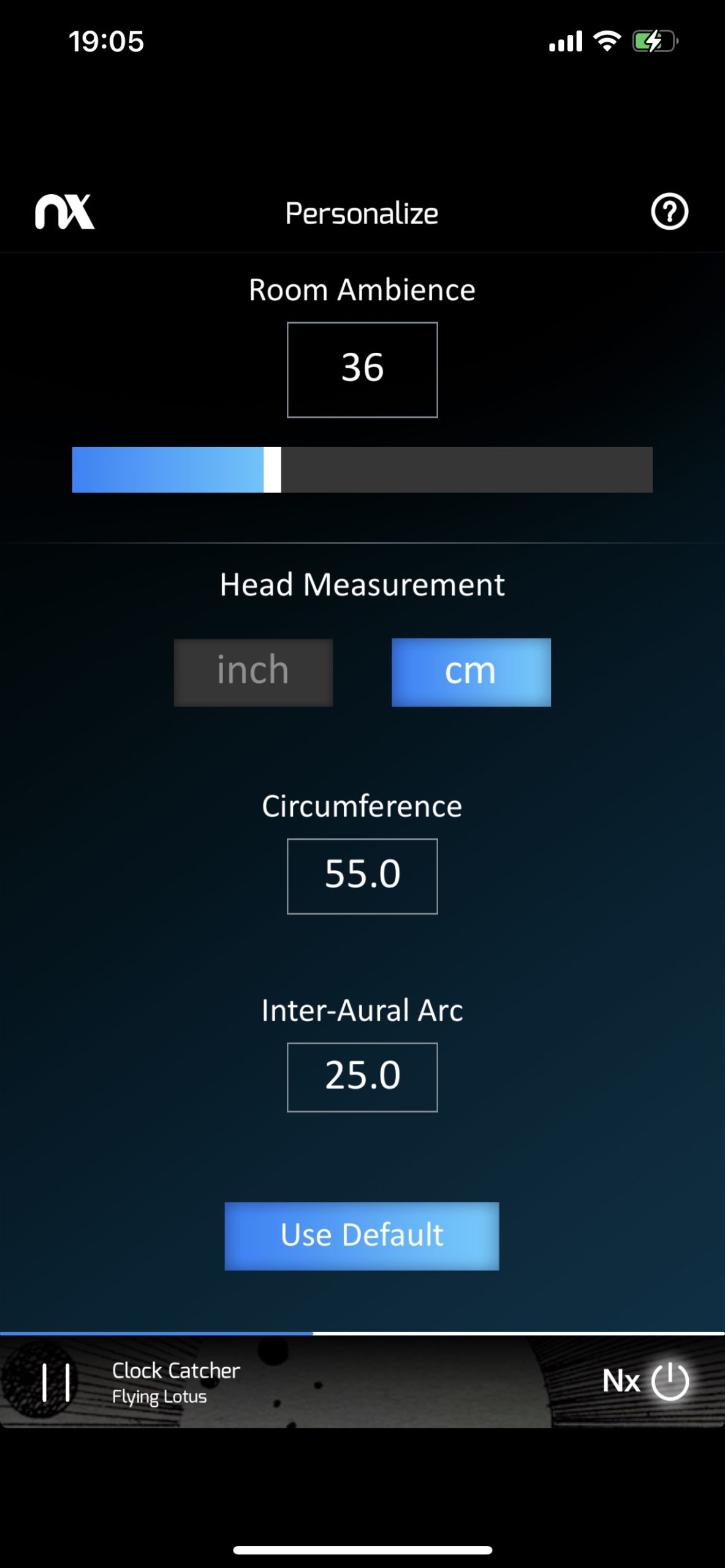
Task: Edit the Inter-Aural Arc value field
Action: coord(362,1077)
